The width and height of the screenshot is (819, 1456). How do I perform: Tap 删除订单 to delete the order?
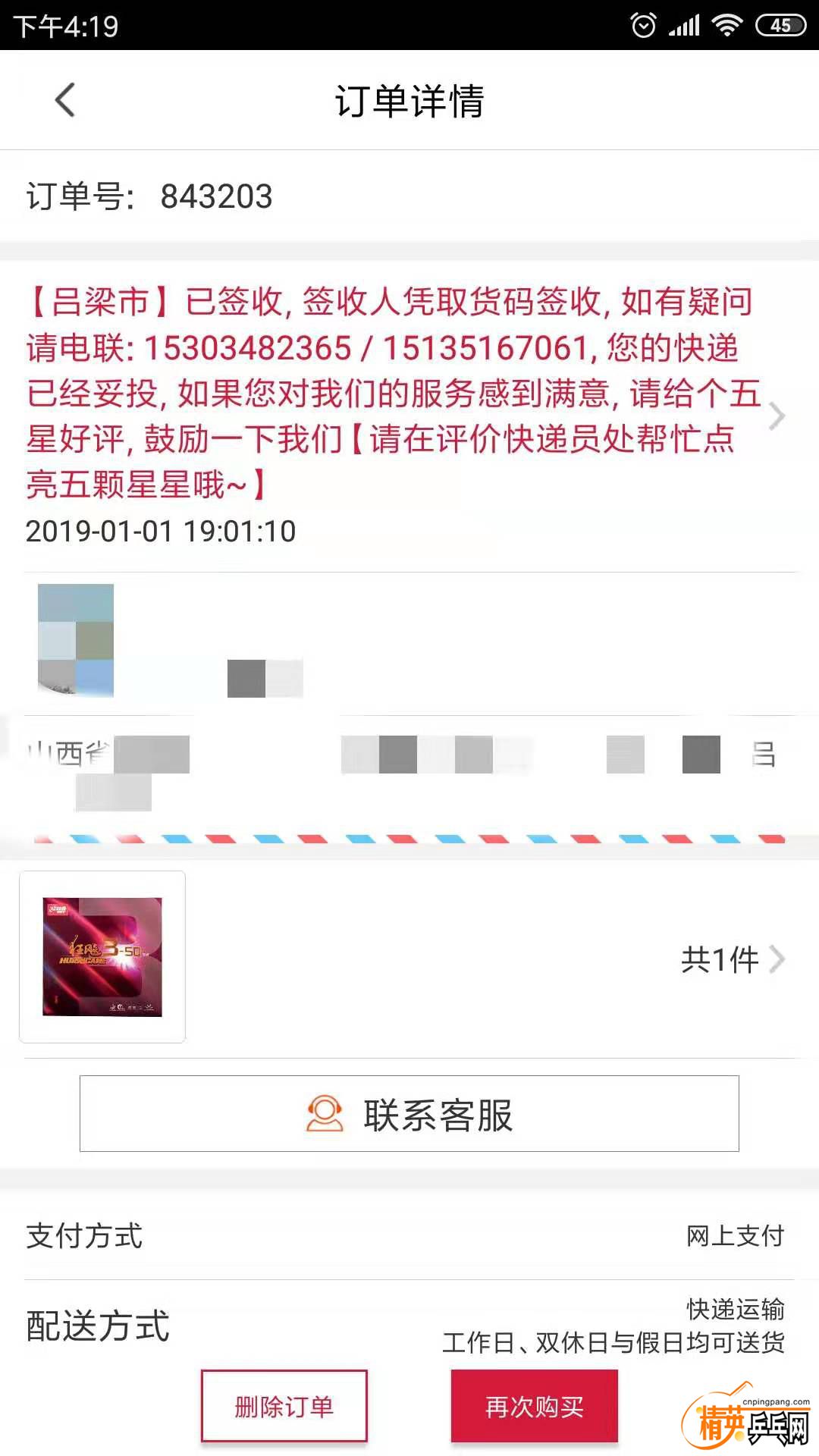[284, 1406]
